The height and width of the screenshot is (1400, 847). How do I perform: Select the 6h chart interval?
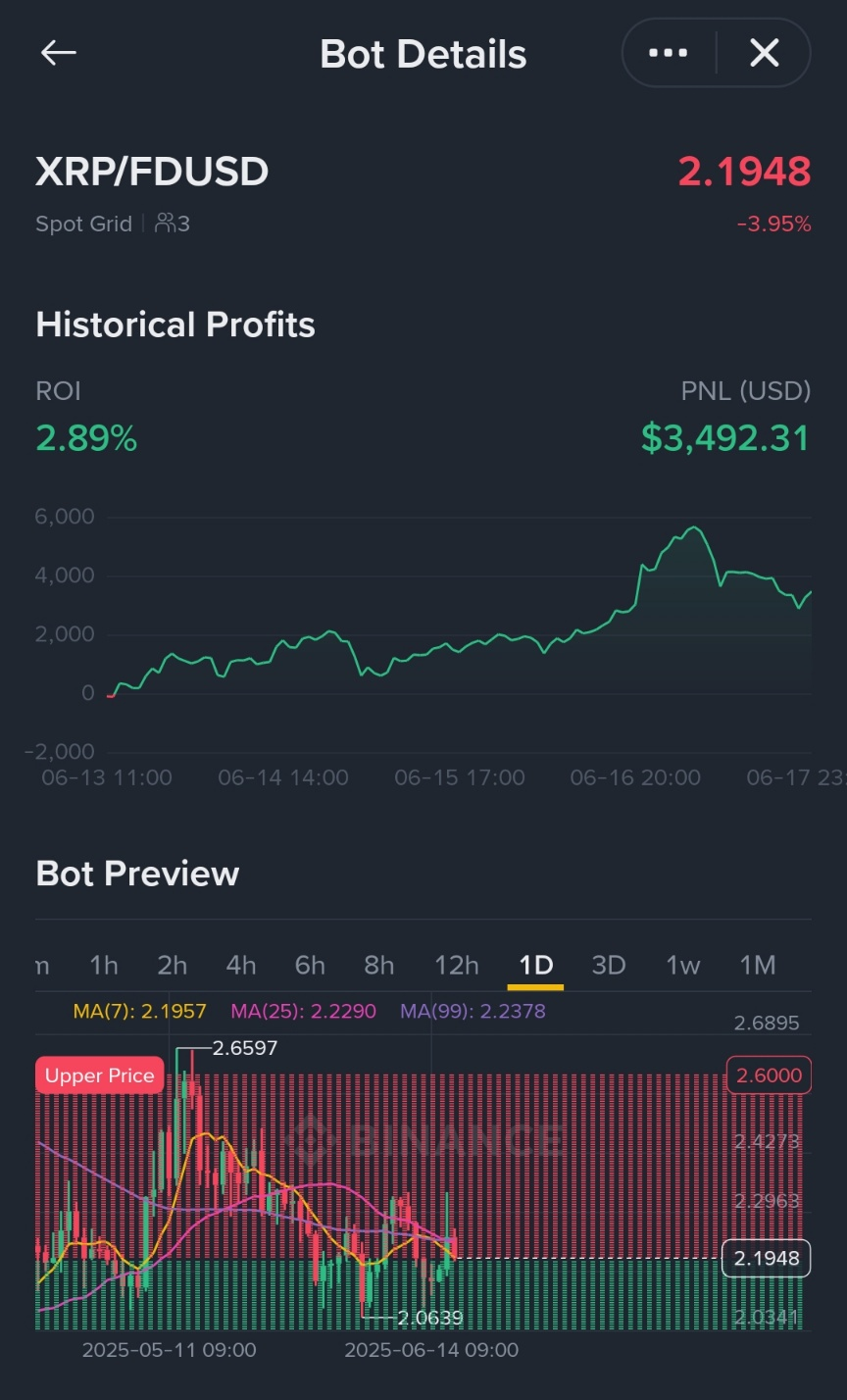click(x=310, y=966)
